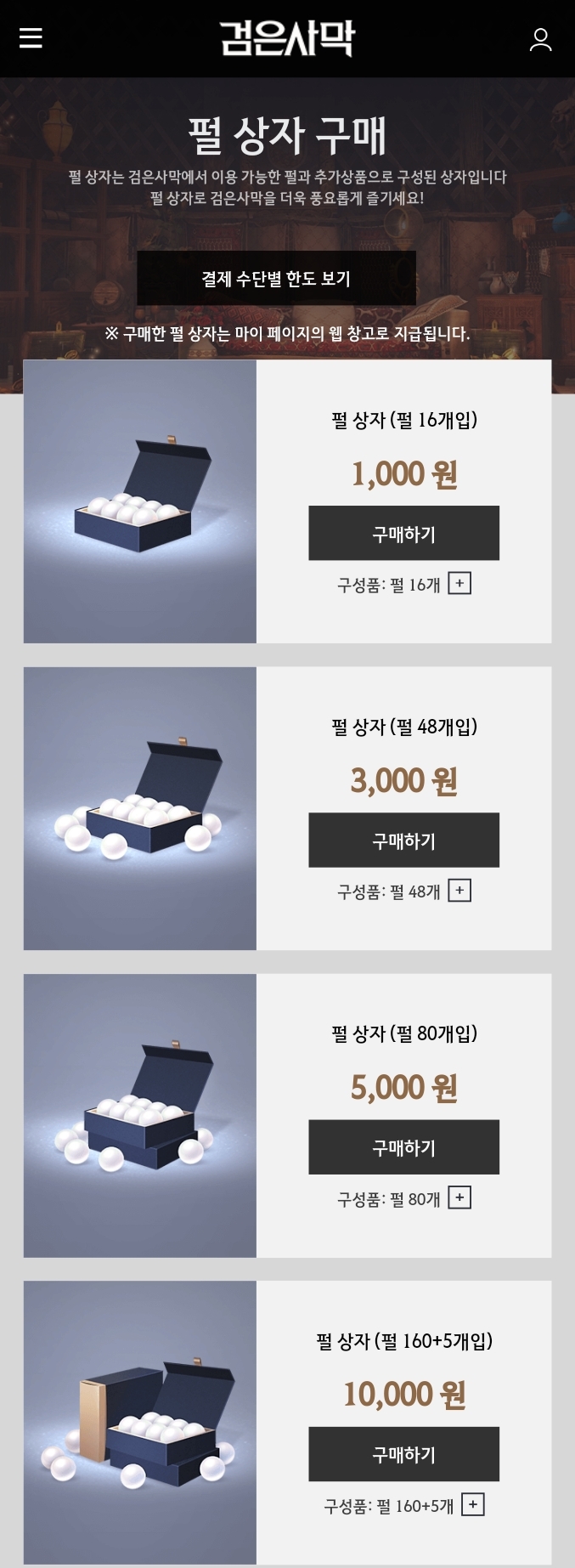Open the user profile icon
The image size is (575, 1568).
pyautogui.click(x=540, y=39)
